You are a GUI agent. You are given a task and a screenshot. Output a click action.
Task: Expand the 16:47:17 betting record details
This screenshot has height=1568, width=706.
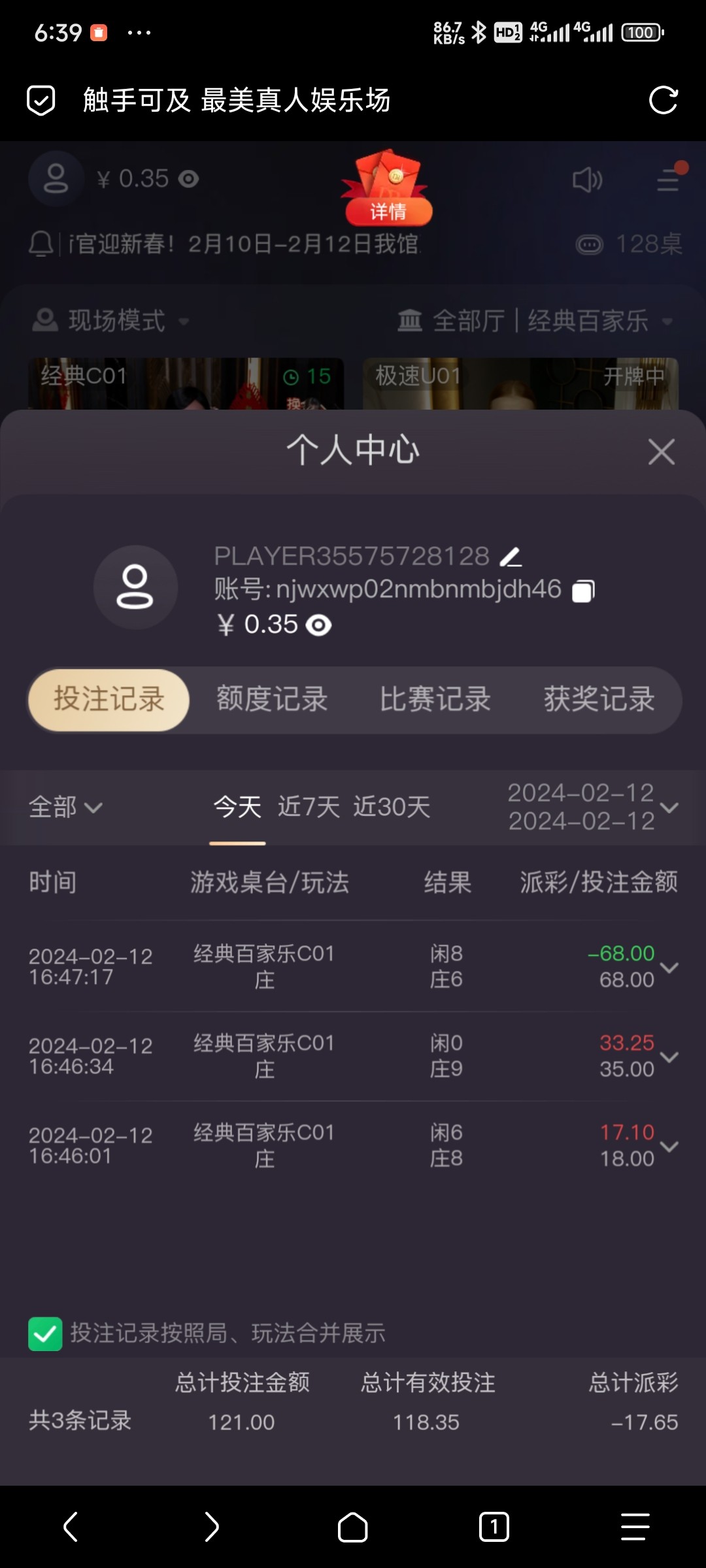(x=671, y=968)
